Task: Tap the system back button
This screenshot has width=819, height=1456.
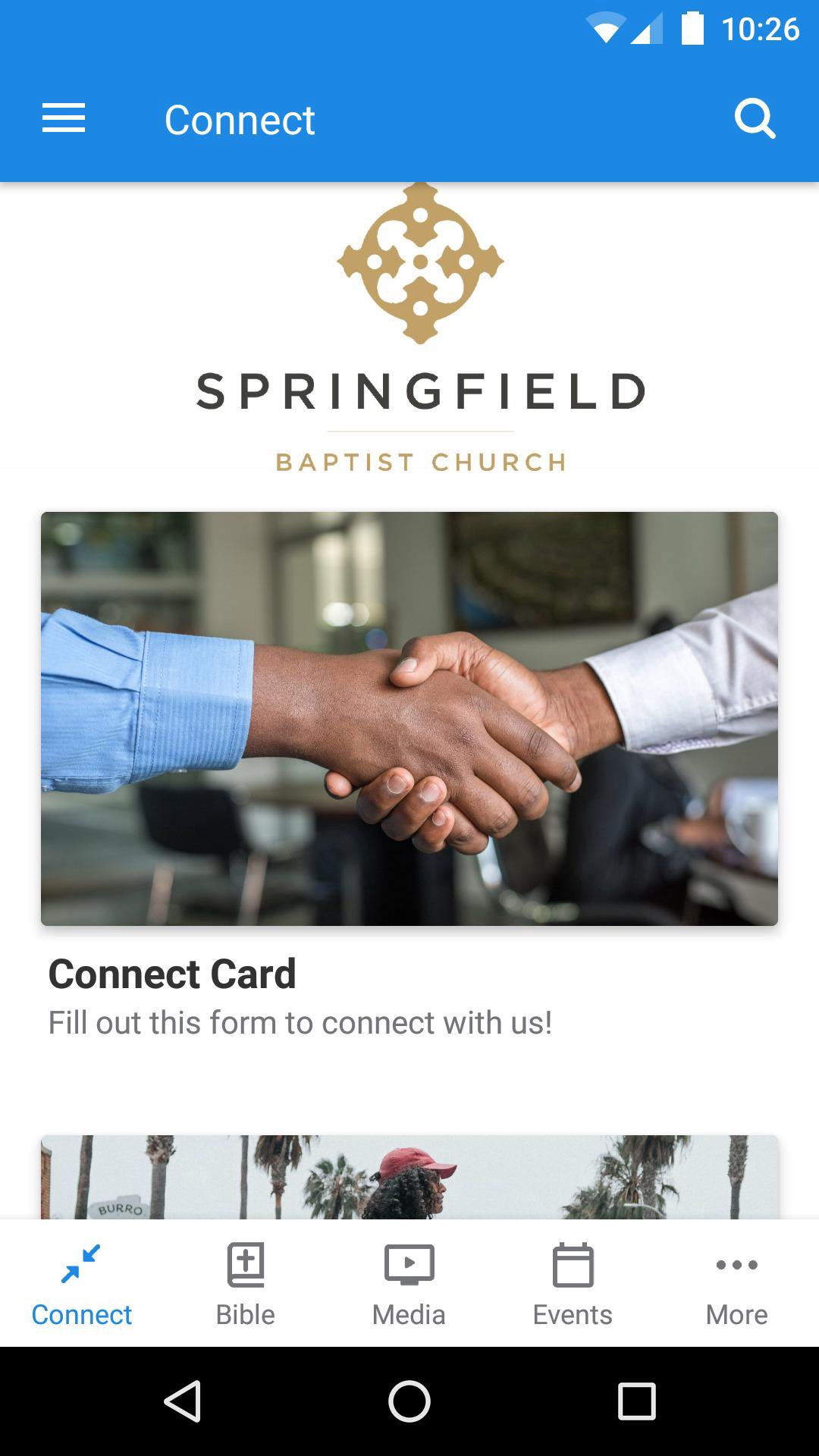Action: pyautogui.click(x=183, y=1401)
